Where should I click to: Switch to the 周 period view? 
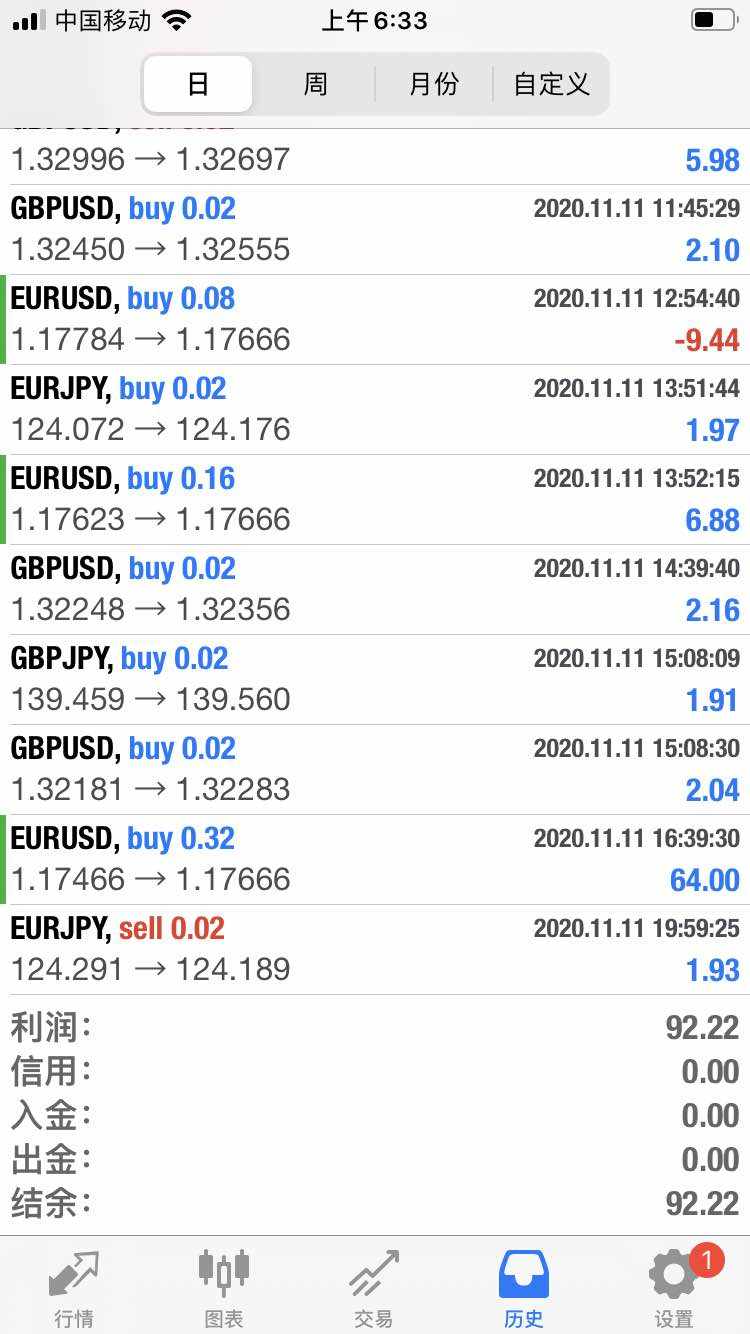click(x=315, y=84)
